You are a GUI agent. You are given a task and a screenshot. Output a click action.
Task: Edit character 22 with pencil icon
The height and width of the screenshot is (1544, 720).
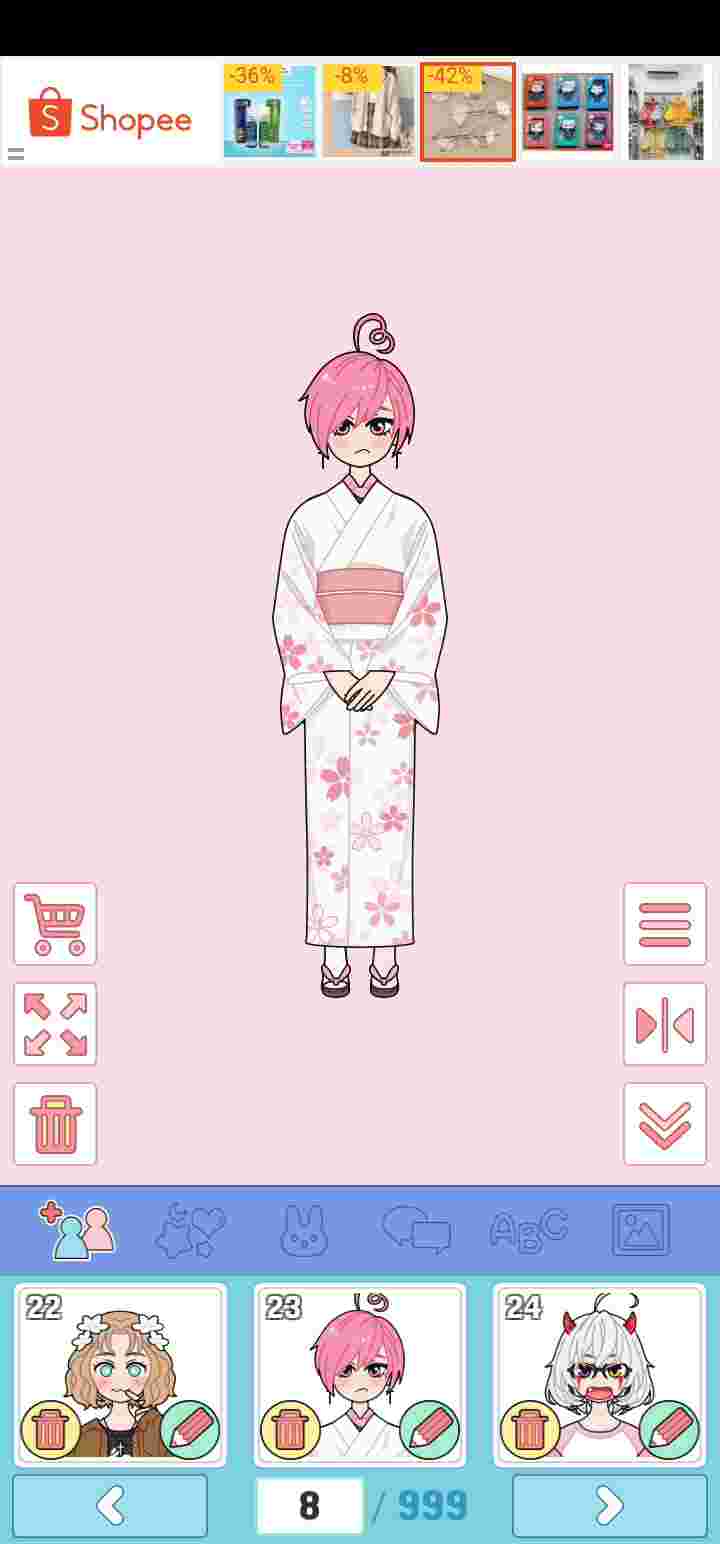click(190, 1430)
